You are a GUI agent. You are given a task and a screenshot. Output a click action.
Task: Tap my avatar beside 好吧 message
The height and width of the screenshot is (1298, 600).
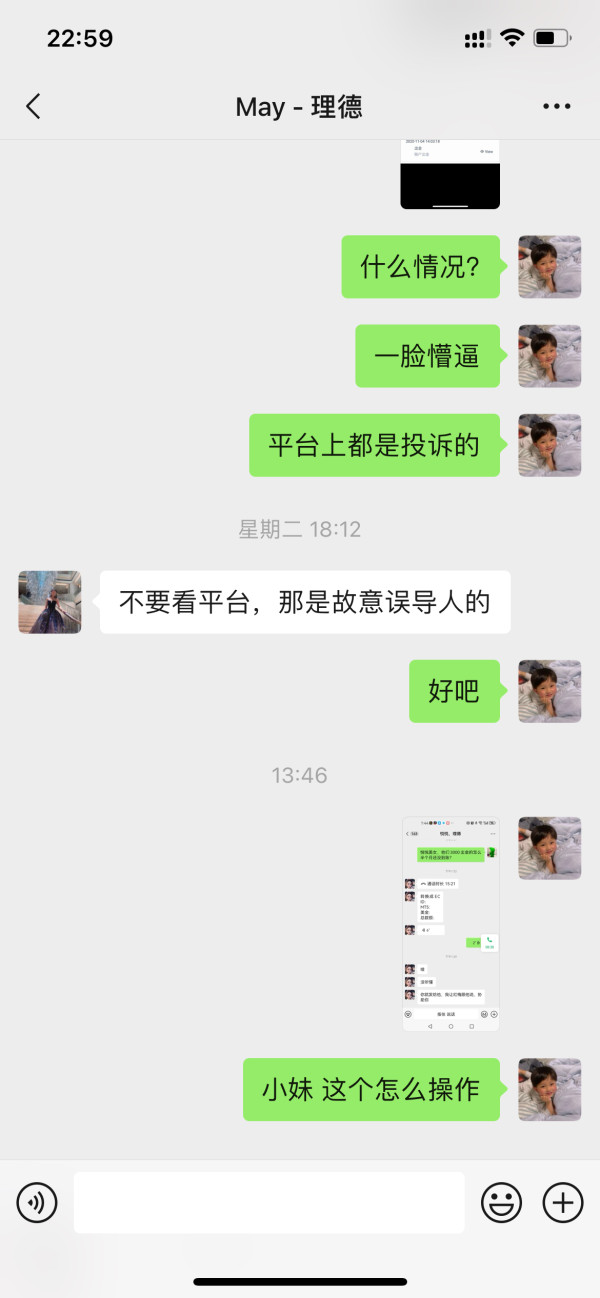point(550,691)
